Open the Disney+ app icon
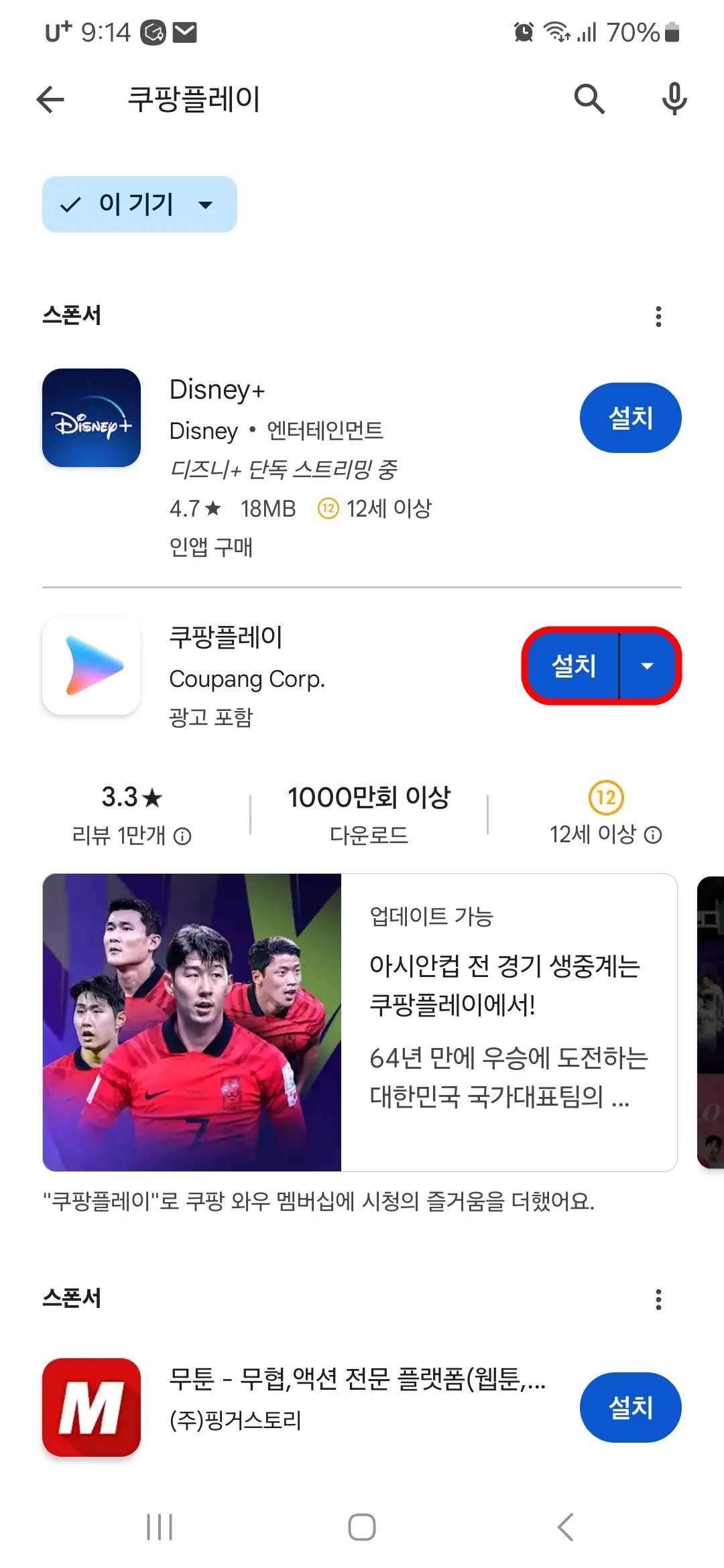This screenshot has width=724, height=1568. tap(90, 417)
